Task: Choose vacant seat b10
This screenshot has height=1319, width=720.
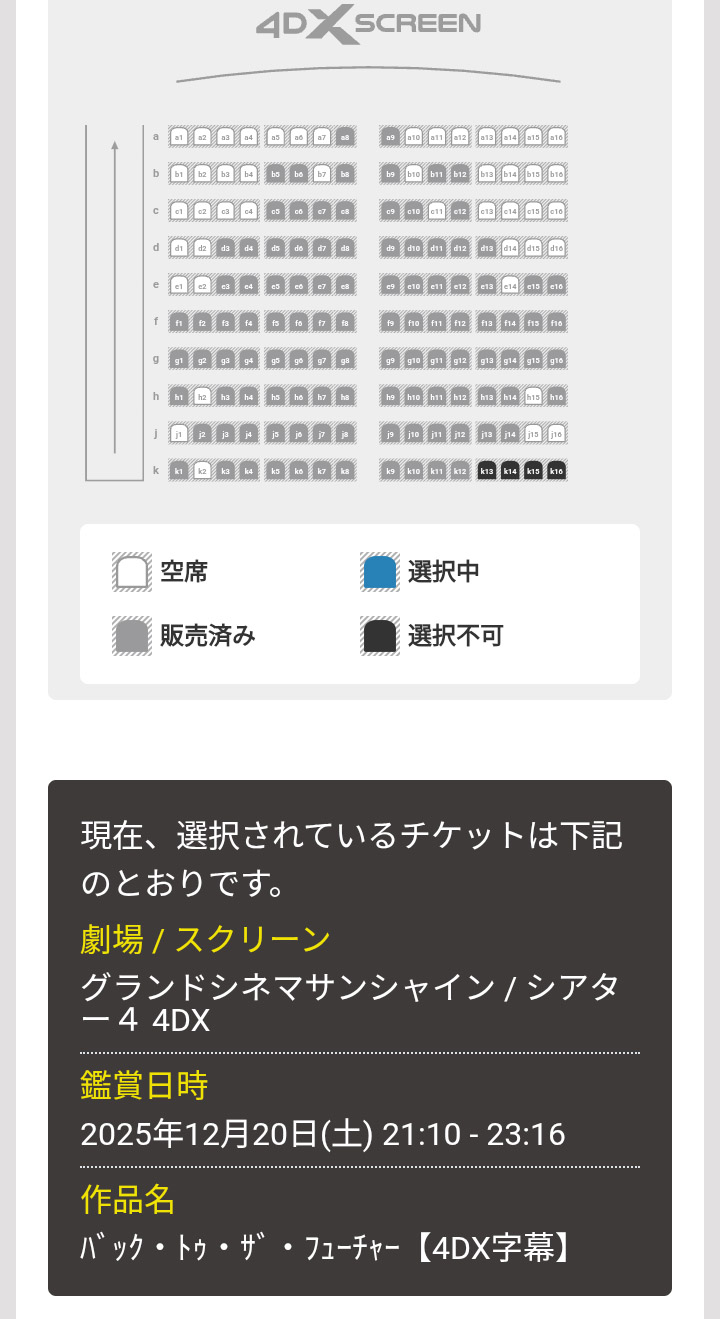Action: click(x=413, y=174)
